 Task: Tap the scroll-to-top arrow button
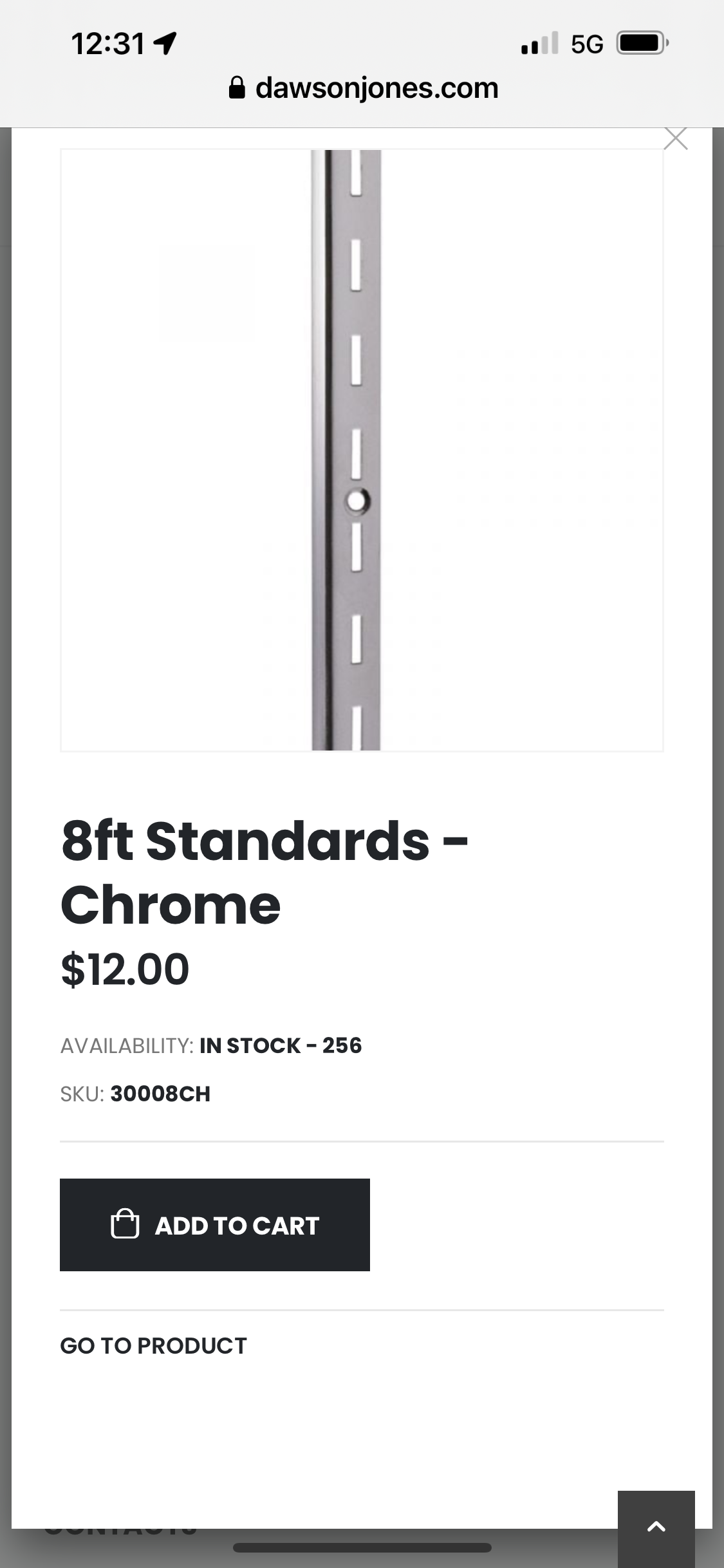pos(656,1526)
